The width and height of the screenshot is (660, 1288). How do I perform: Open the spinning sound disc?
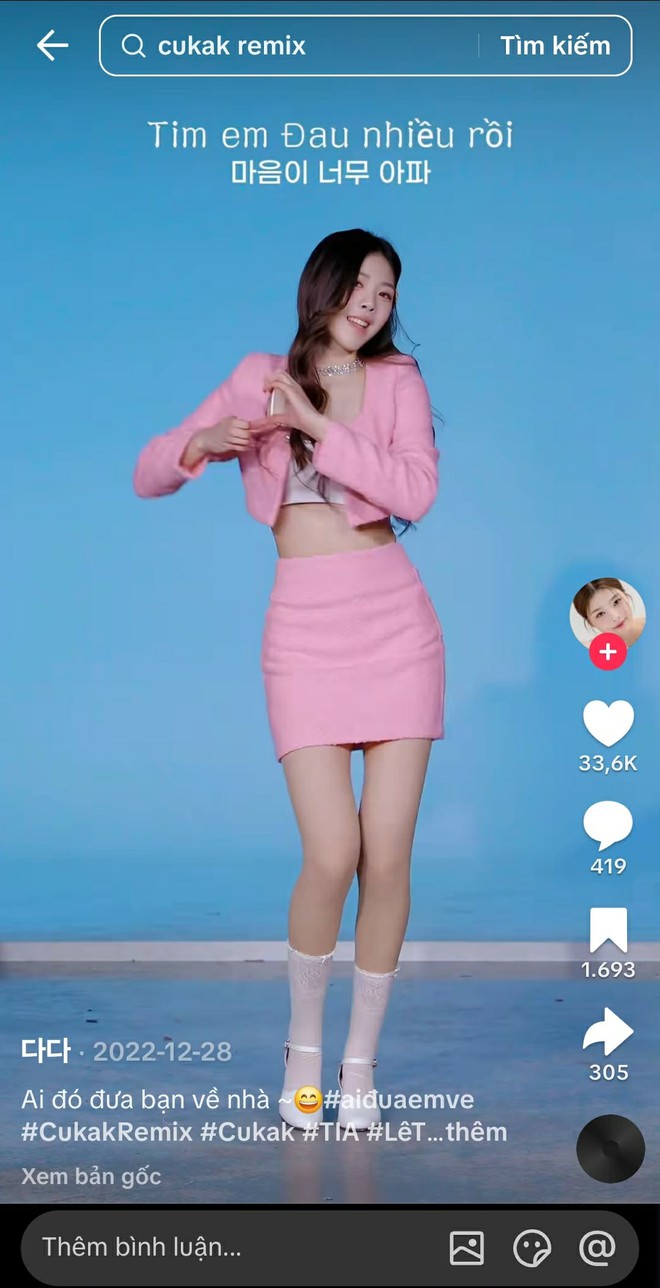point(610,1149)
